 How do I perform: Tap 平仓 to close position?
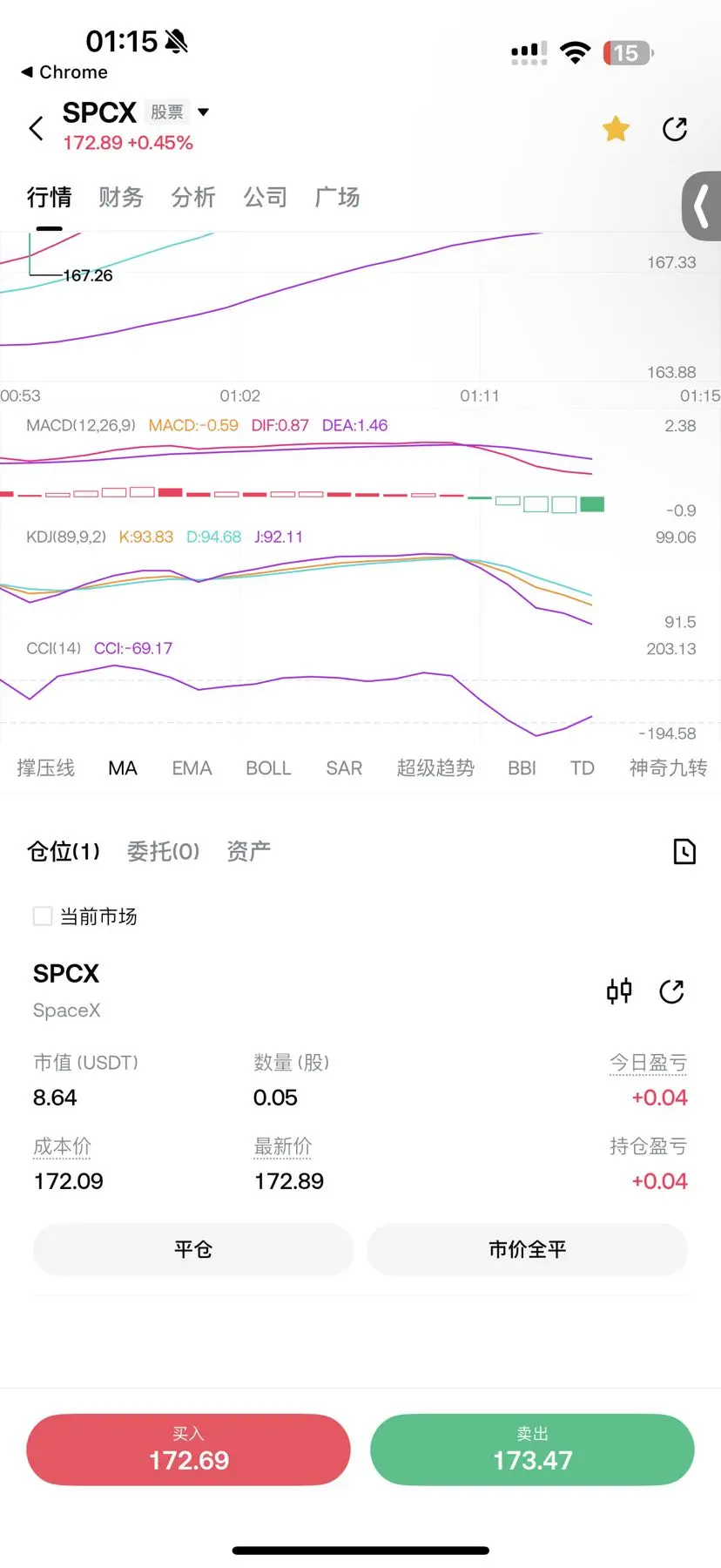[193, 1249]
